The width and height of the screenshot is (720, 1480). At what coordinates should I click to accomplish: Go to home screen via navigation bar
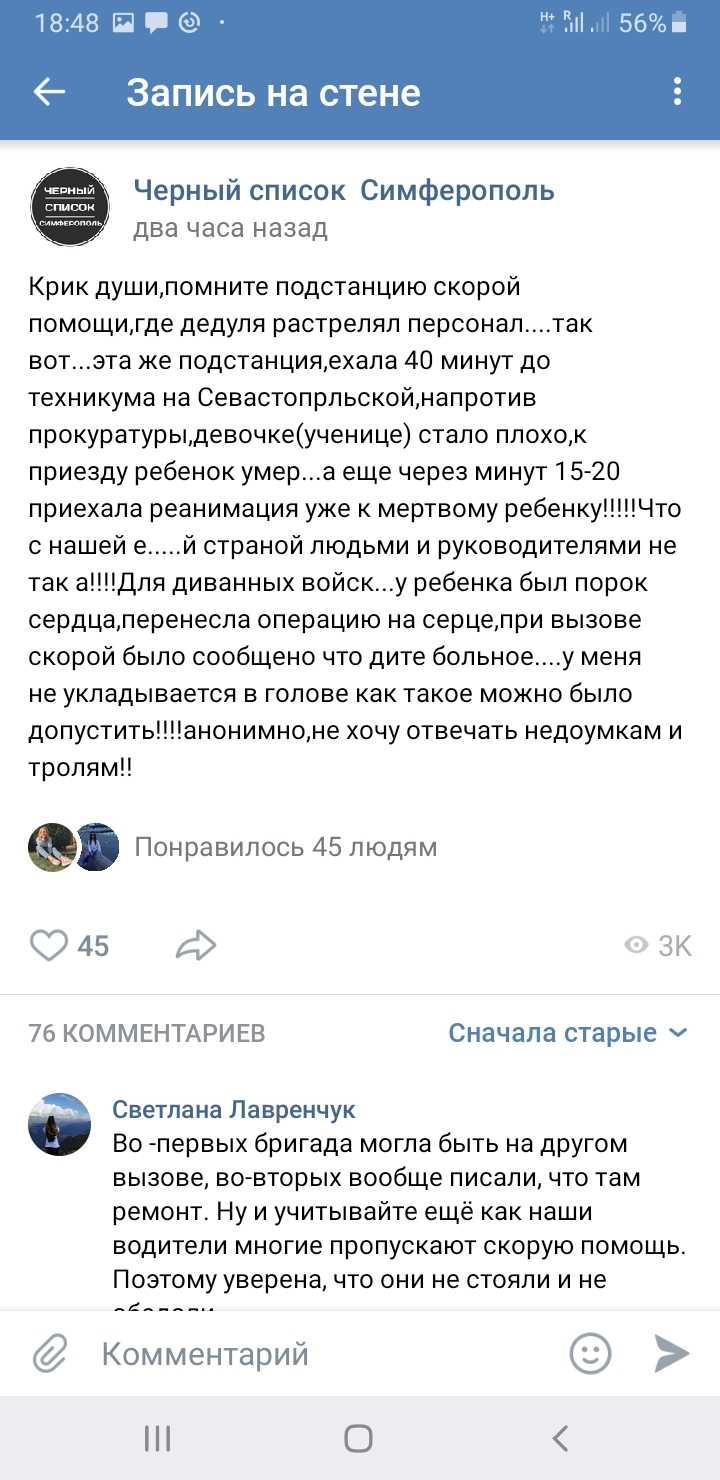[x=358, y=1439]
